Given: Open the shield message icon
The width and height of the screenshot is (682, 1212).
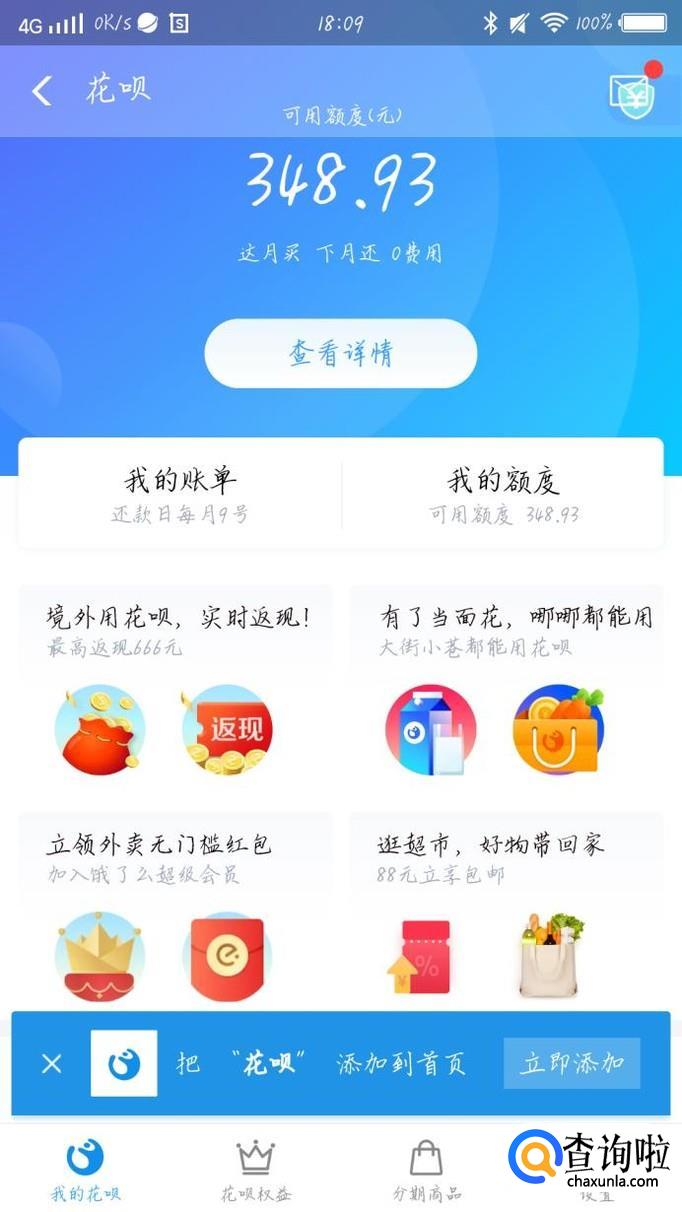Looking at the screenshot, I should point(633,93).
